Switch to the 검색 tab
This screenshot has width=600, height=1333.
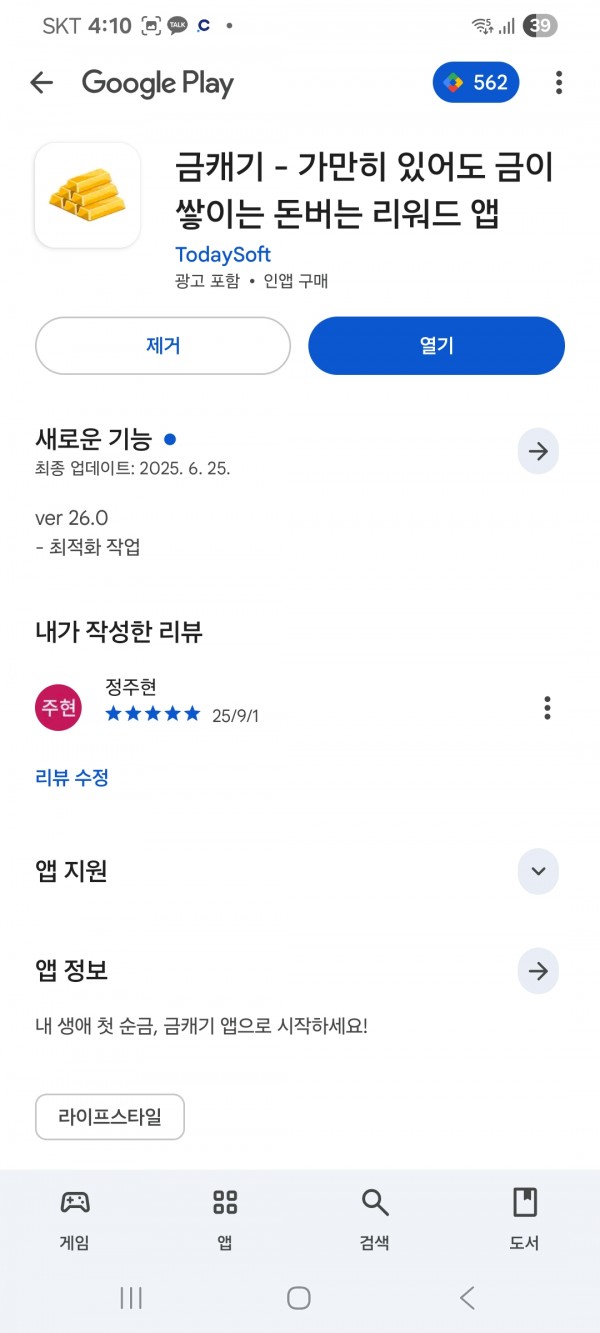click(x=375, y=1220)
